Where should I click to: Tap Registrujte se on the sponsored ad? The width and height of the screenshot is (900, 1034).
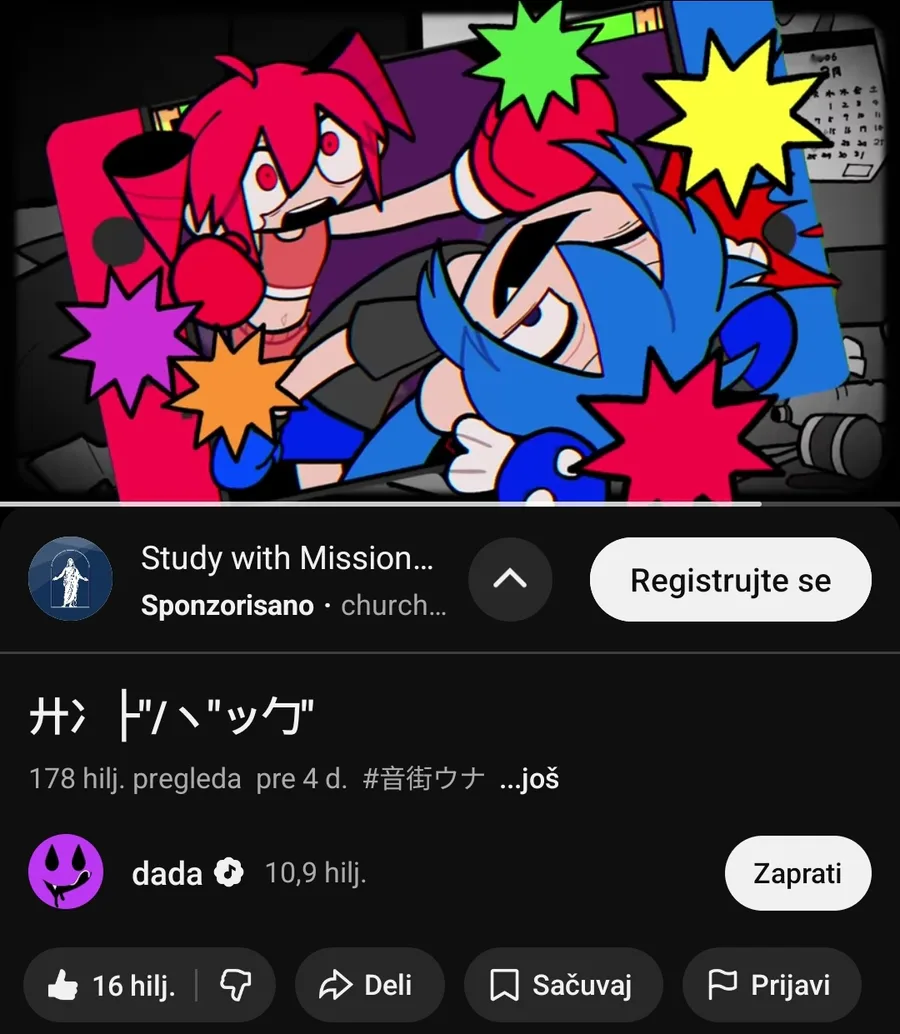pos(730,580)
